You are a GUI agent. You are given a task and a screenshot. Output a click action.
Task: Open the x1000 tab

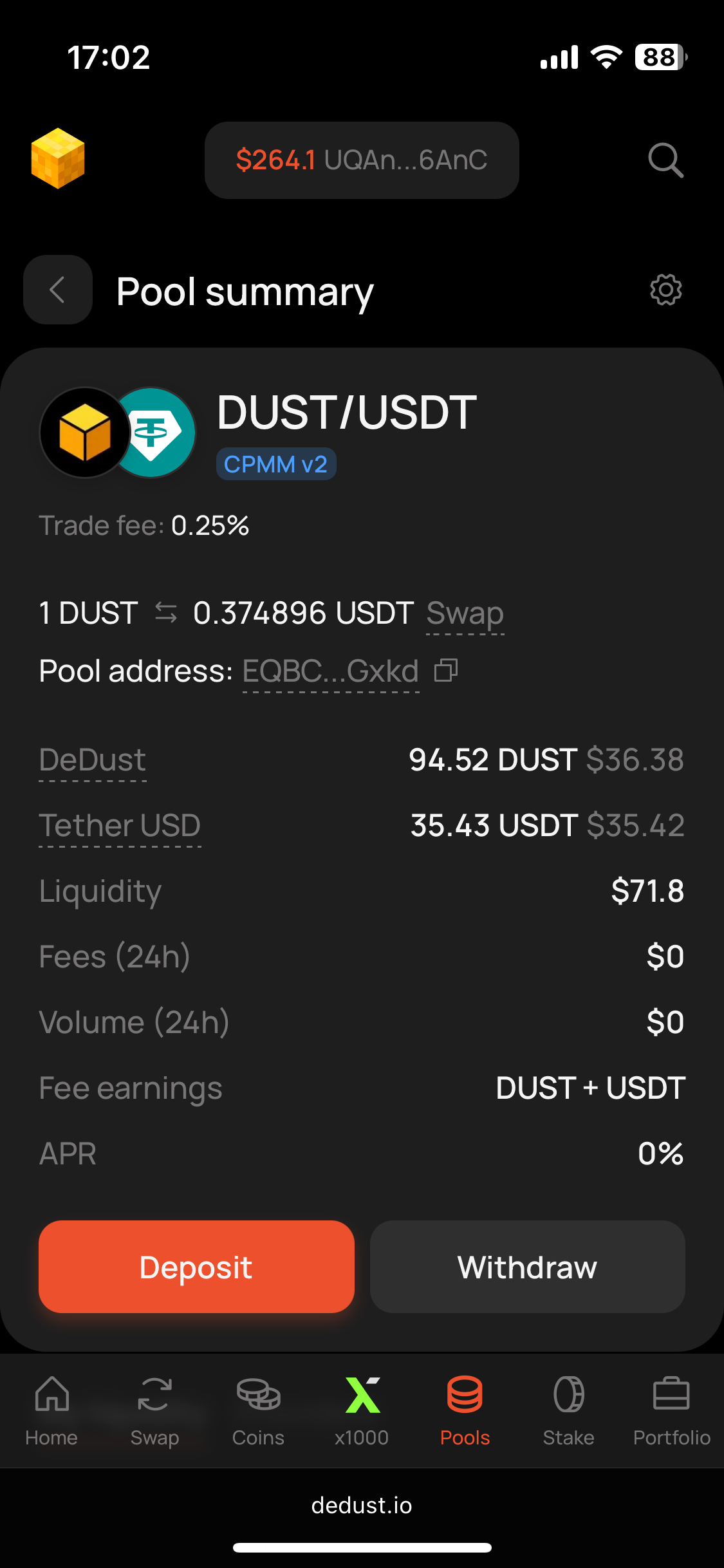click(362, 1410)
